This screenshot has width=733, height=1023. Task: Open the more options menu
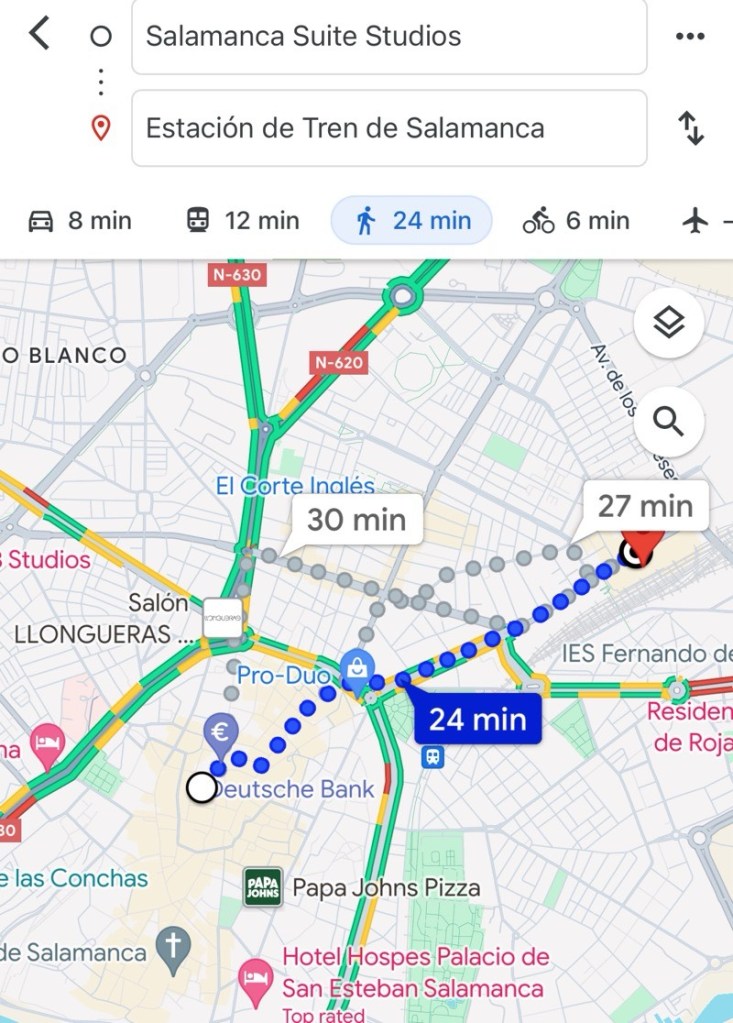point(690,37)
